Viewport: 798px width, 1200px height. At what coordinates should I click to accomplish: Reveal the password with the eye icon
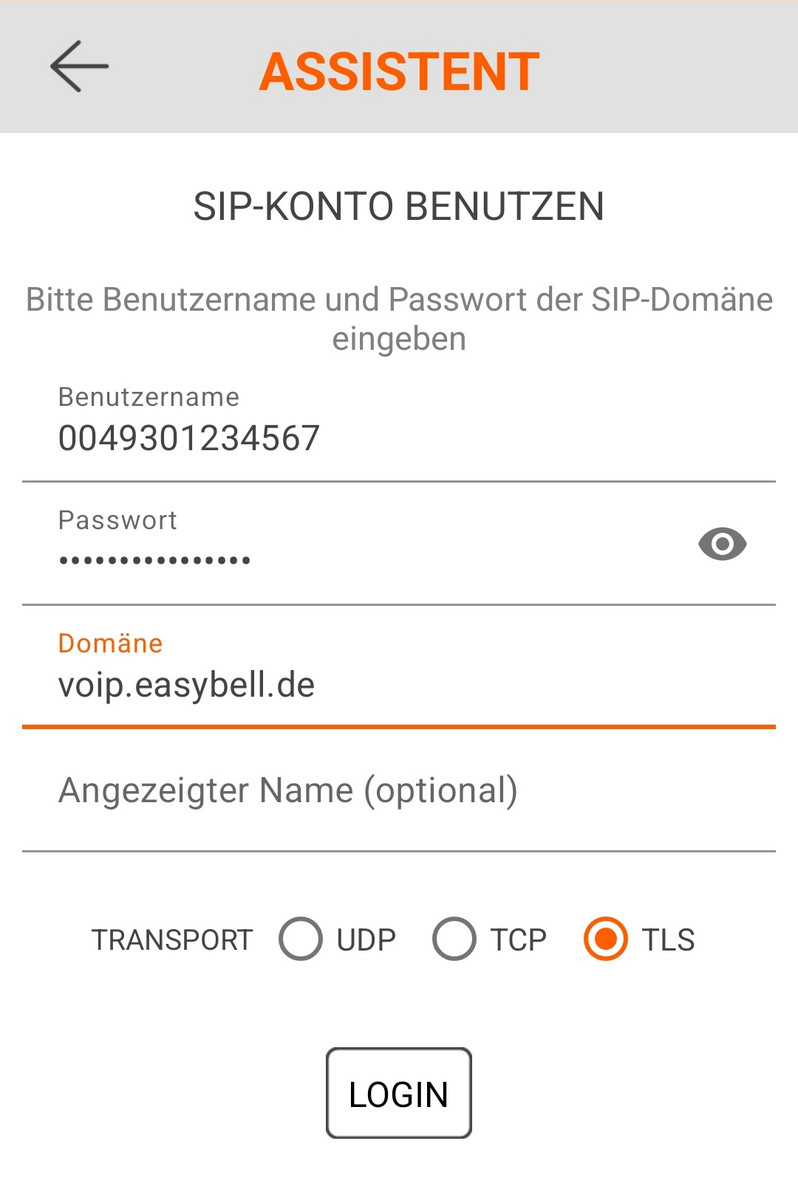[x=722, y=544]
